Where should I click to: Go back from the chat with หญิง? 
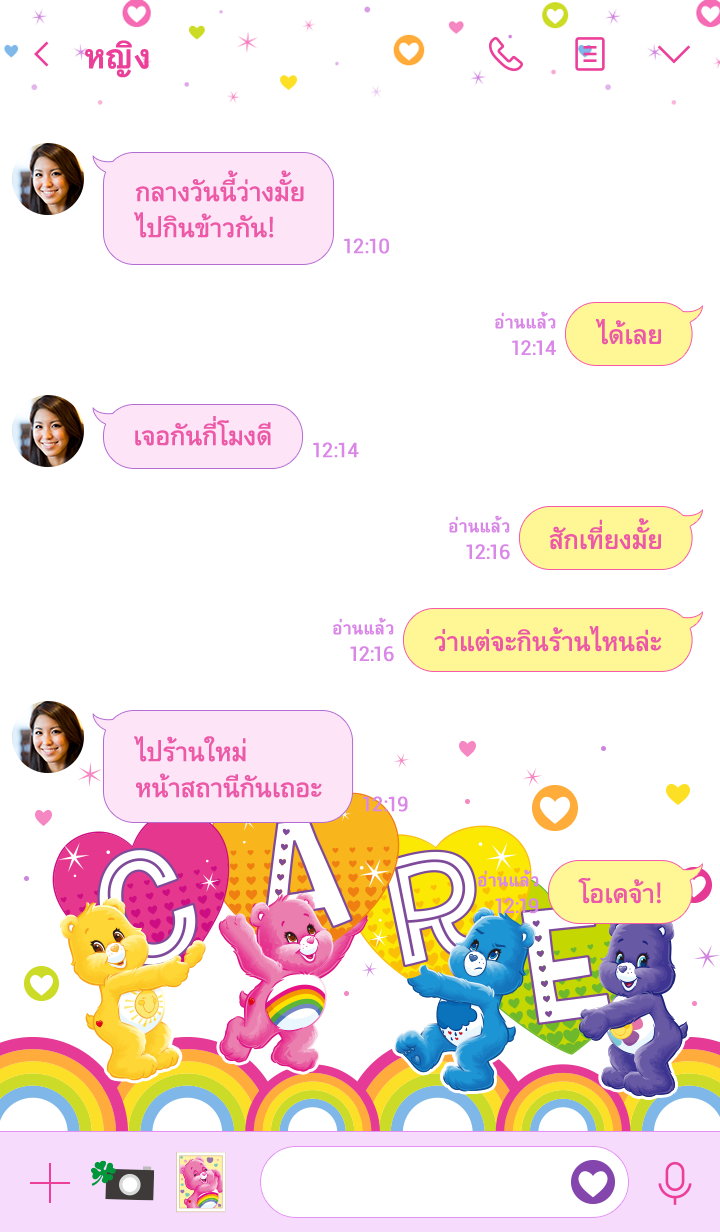41,54
